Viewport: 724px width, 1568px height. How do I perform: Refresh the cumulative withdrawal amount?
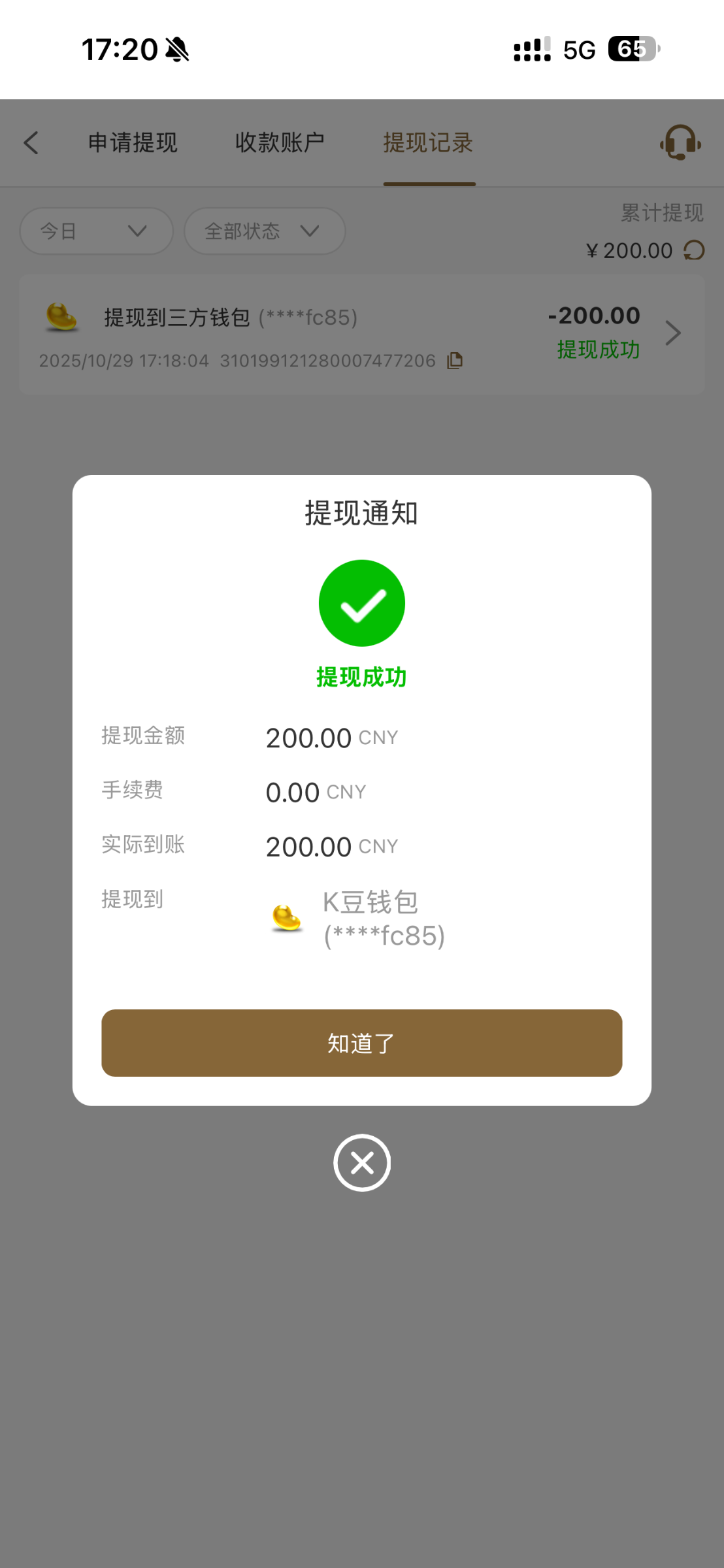[695, 250]
